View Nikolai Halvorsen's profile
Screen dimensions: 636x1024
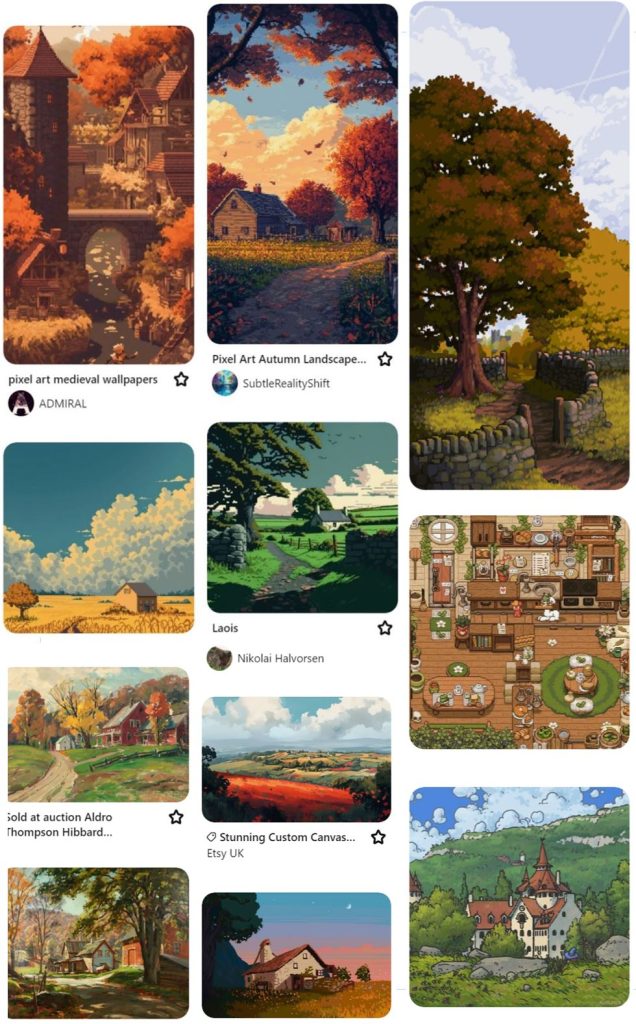tap(219, 658)
